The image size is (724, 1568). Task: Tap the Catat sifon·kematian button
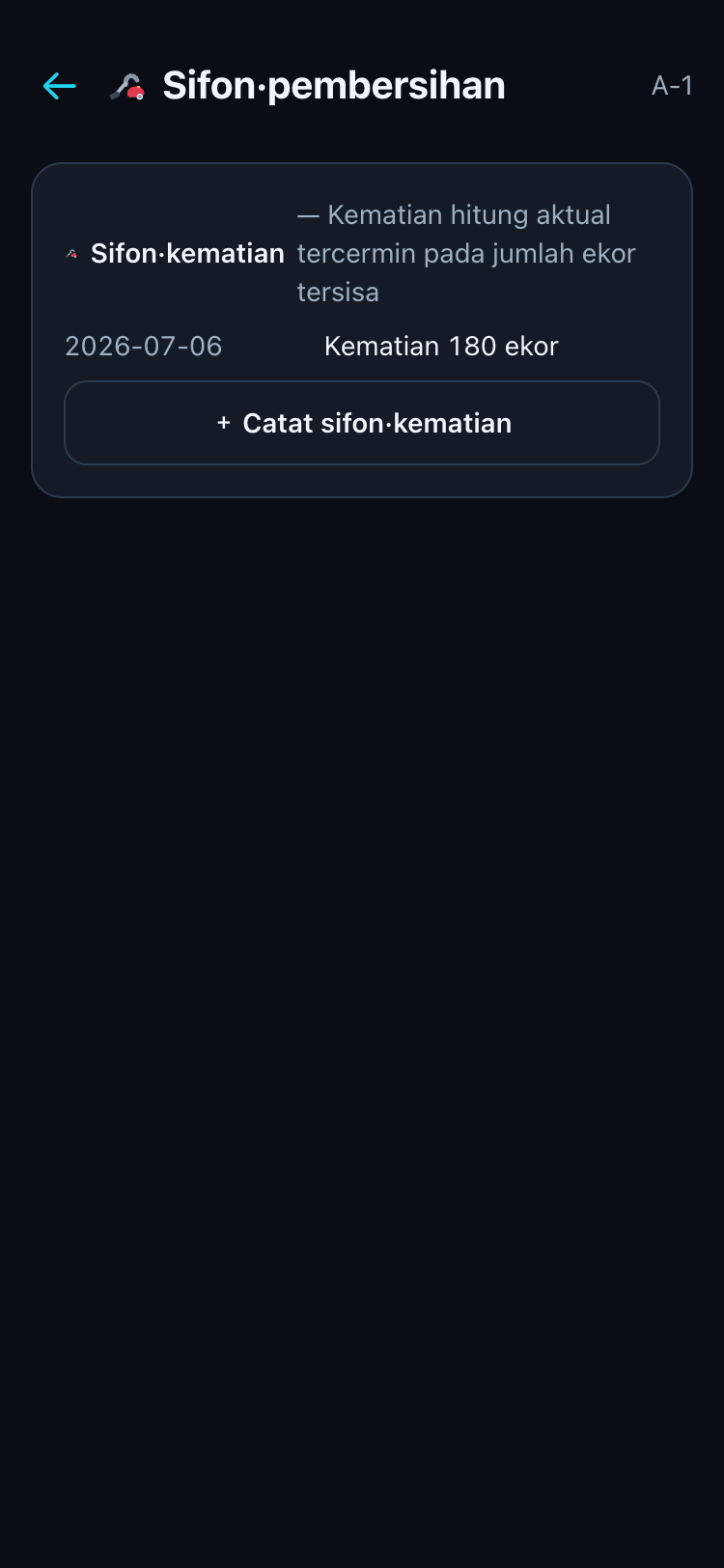tap(362, 423)
